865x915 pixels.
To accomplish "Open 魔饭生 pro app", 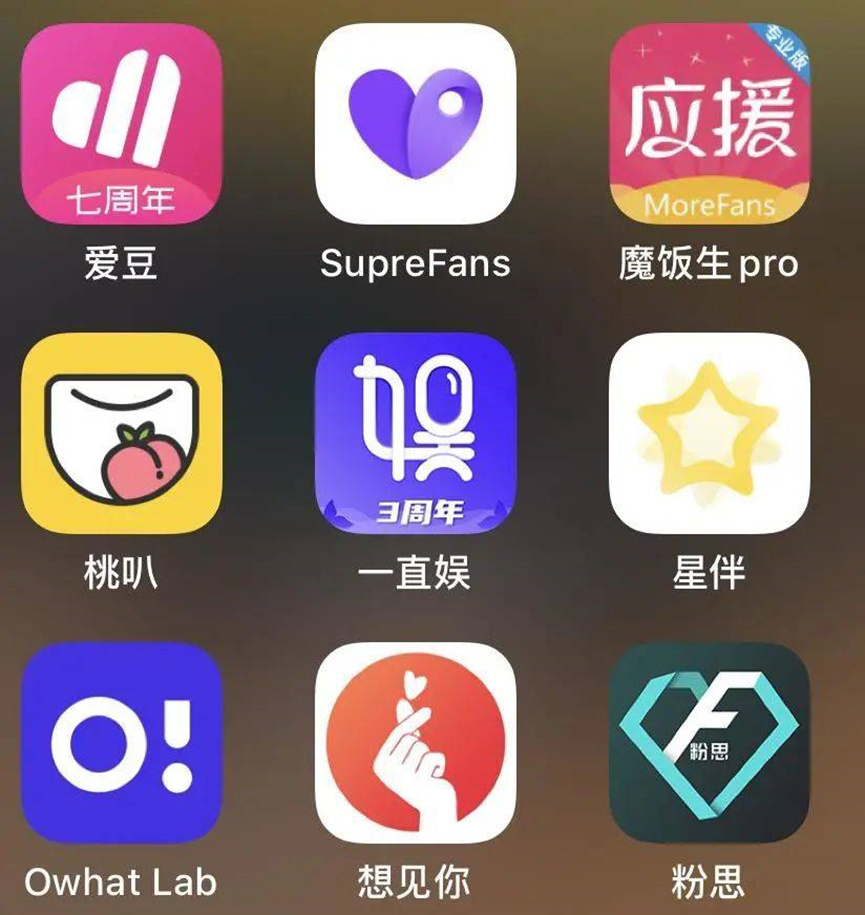I will point(709,123).
